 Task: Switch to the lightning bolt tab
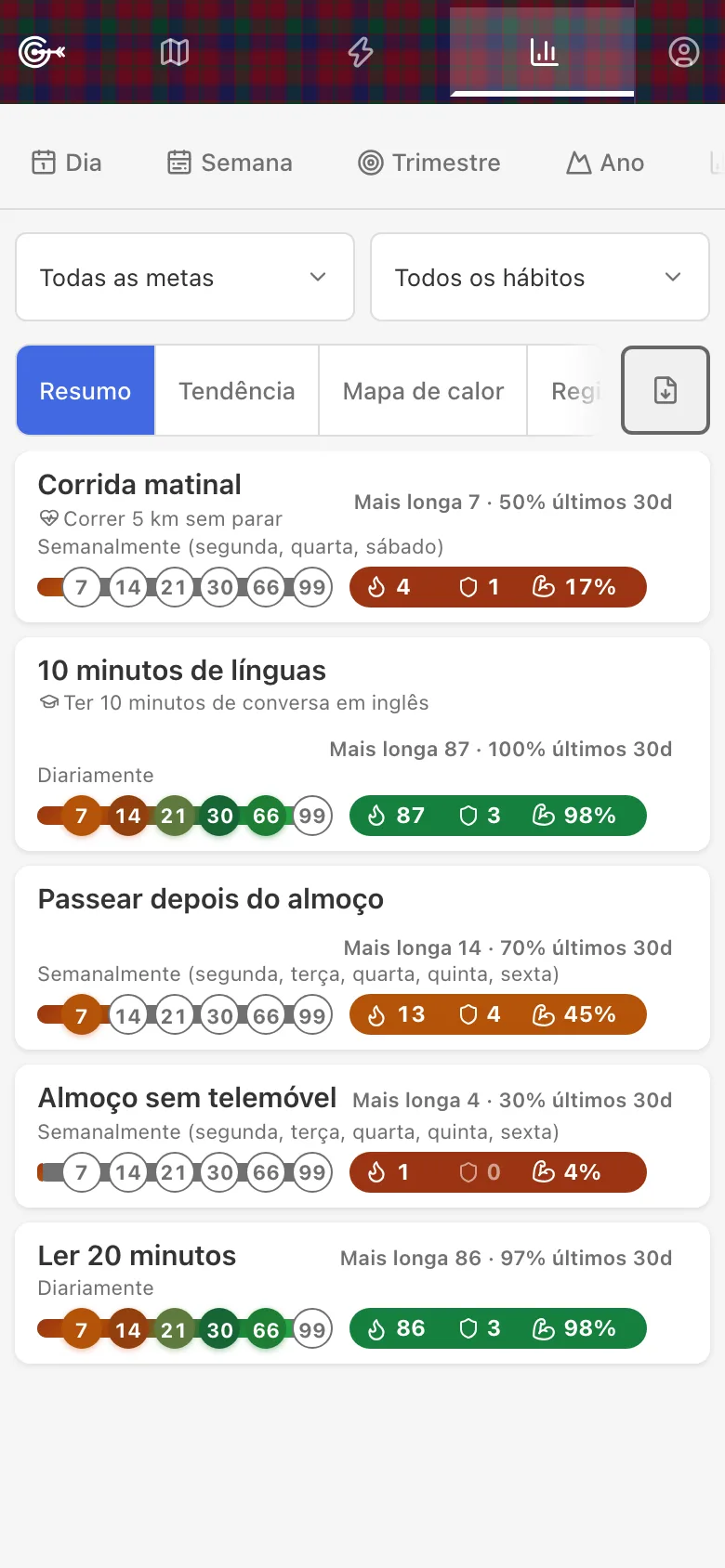pos(361,52)
